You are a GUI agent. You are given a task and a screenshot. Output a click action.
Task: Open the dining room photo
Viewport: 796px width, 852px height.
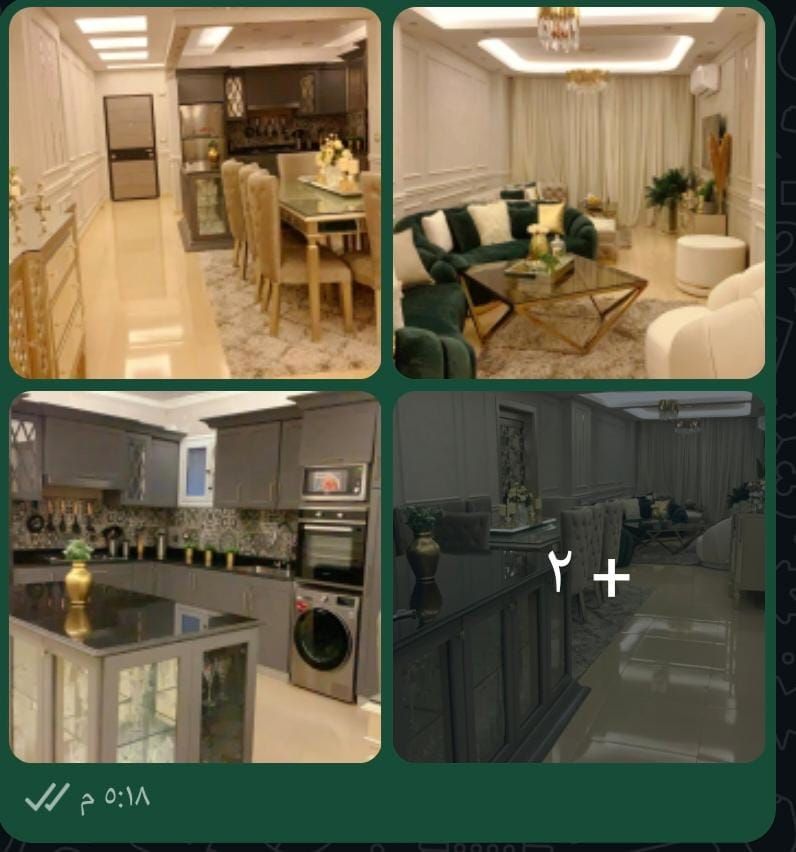tap(195, 193)
